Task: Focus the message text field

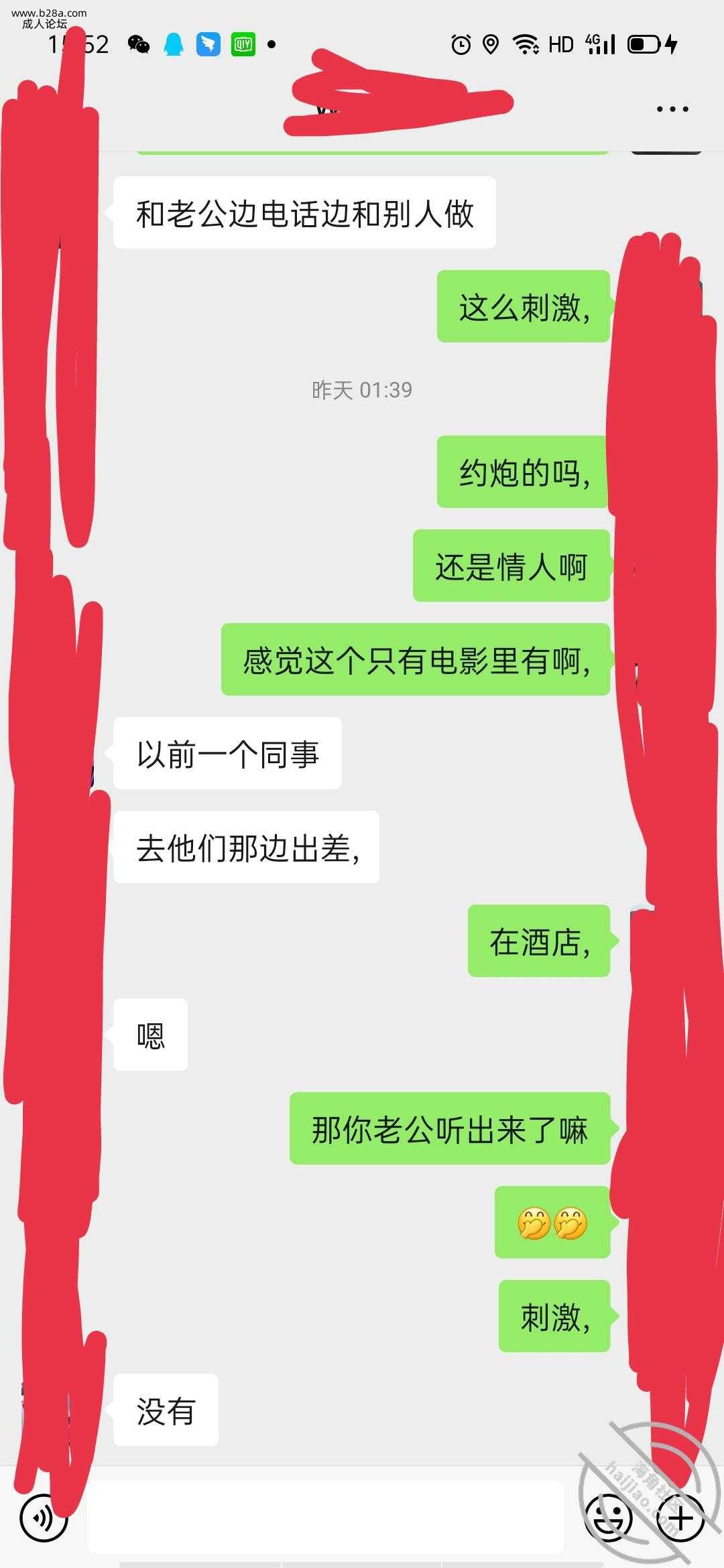Action: [325, 1518]
